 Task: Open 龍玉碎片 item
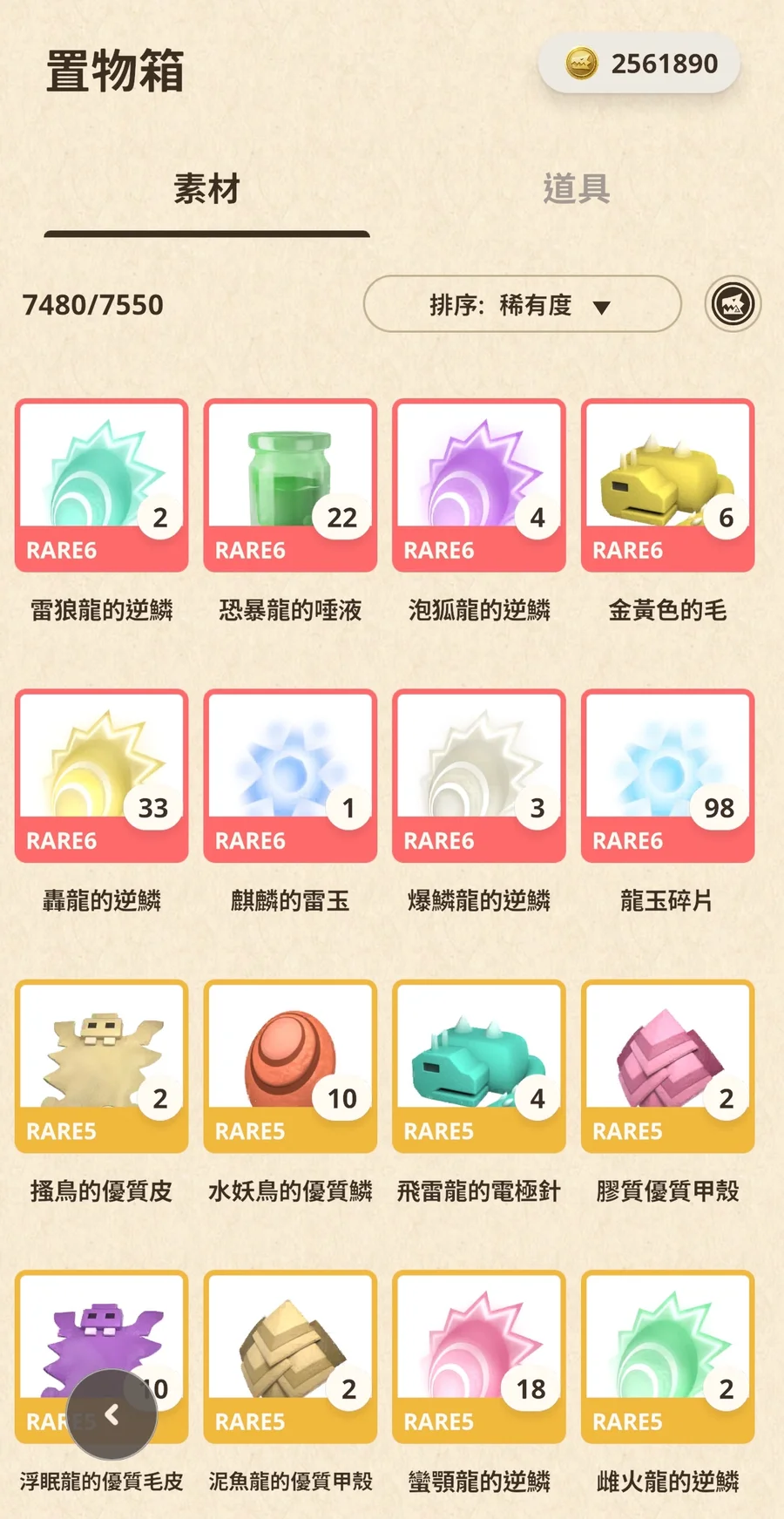click(667, 776)
